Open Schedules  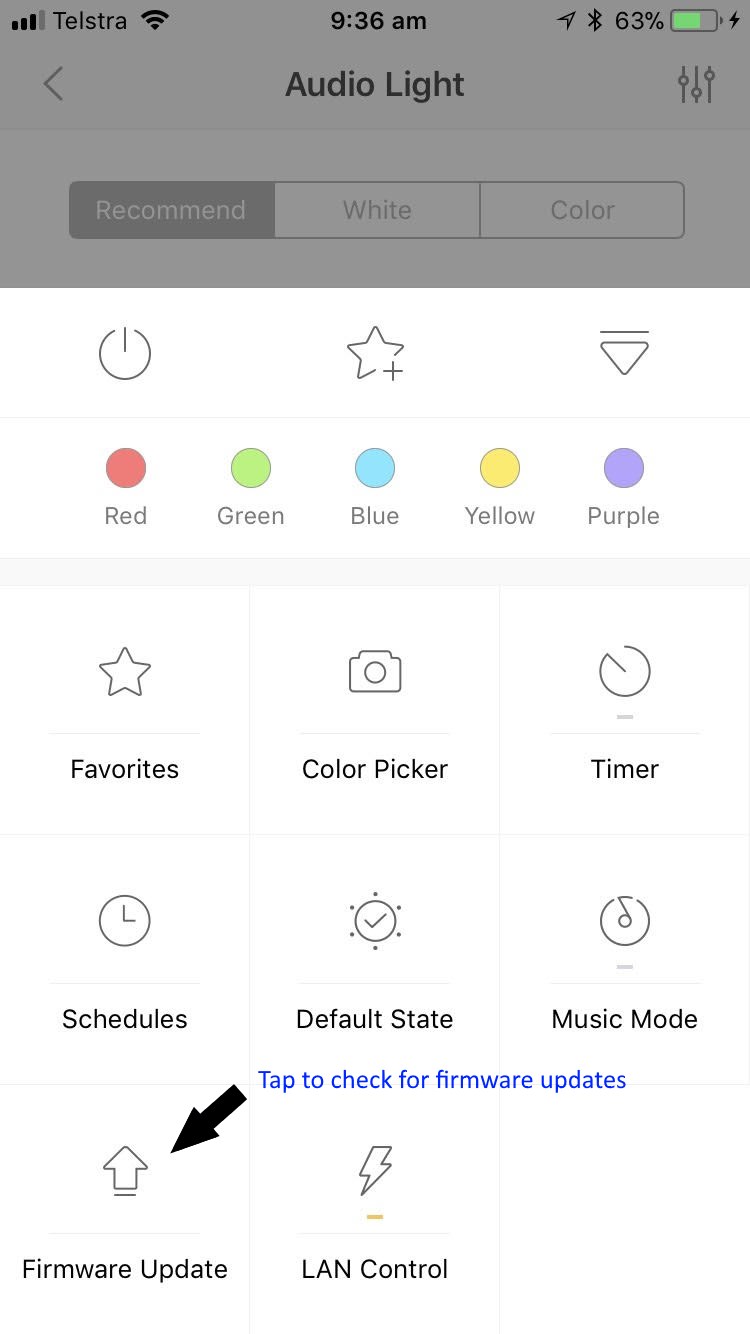[x=125, y=960]
